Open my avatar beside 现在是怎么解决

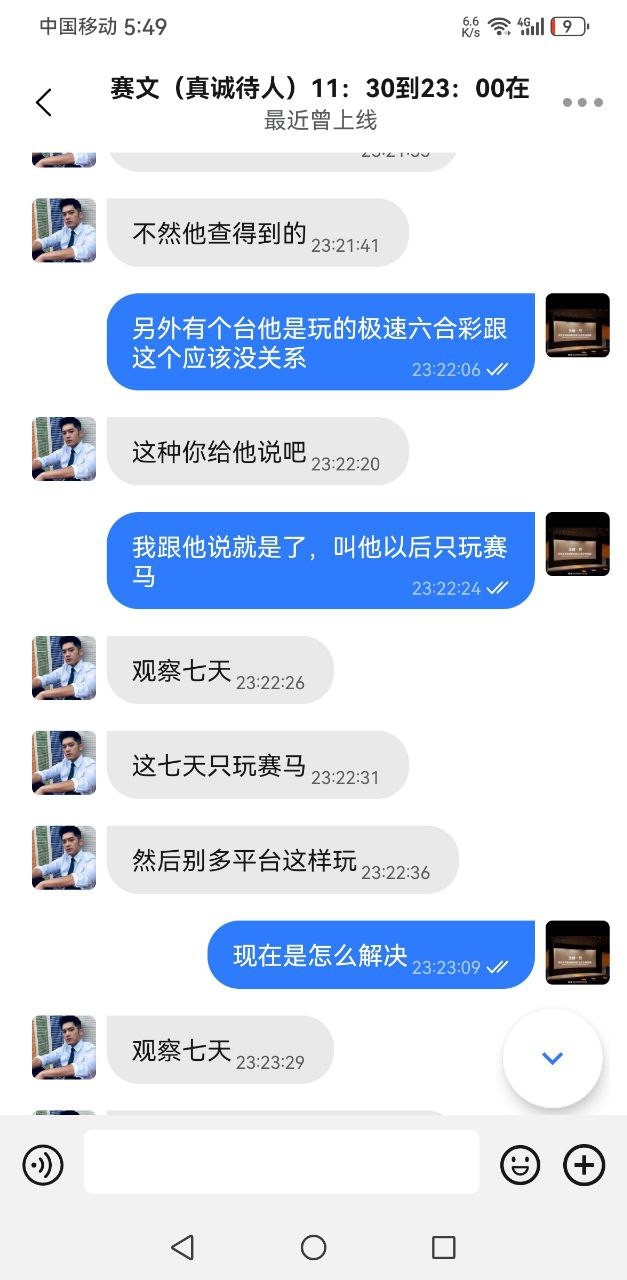577,953
